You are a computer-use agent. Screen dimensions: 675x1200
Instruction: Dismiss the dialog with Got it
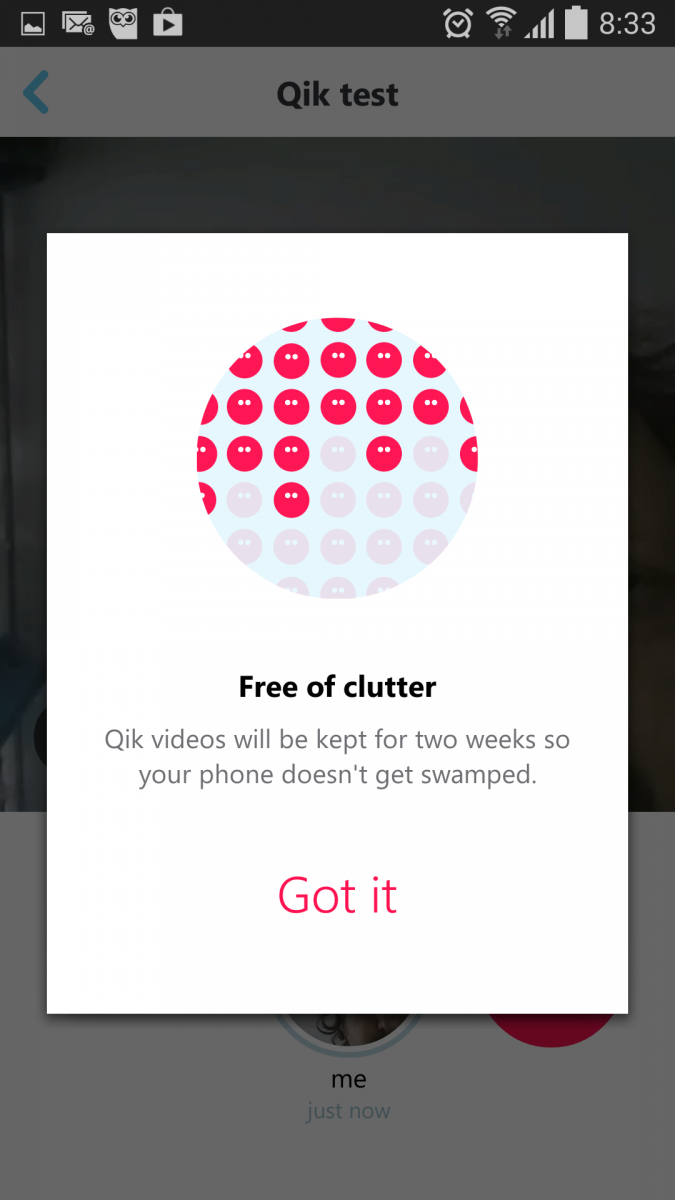click(x=337, y=895)
